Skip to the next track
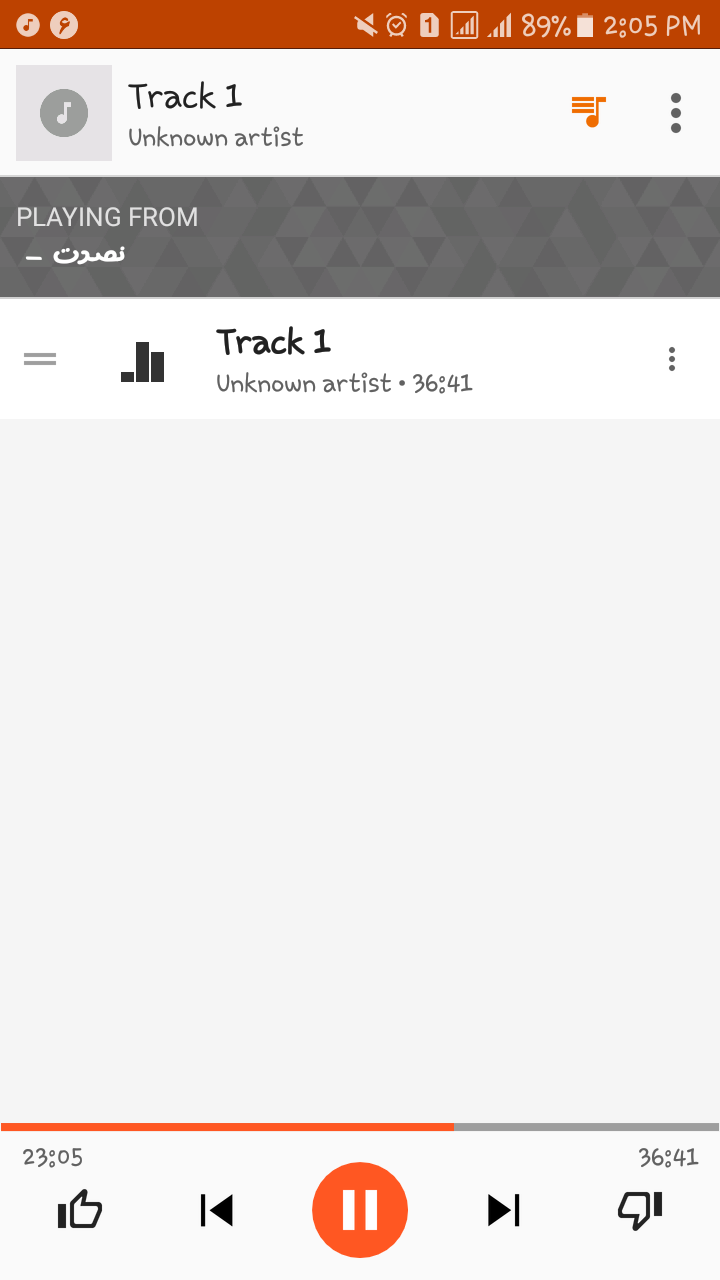 [504, 1210]
